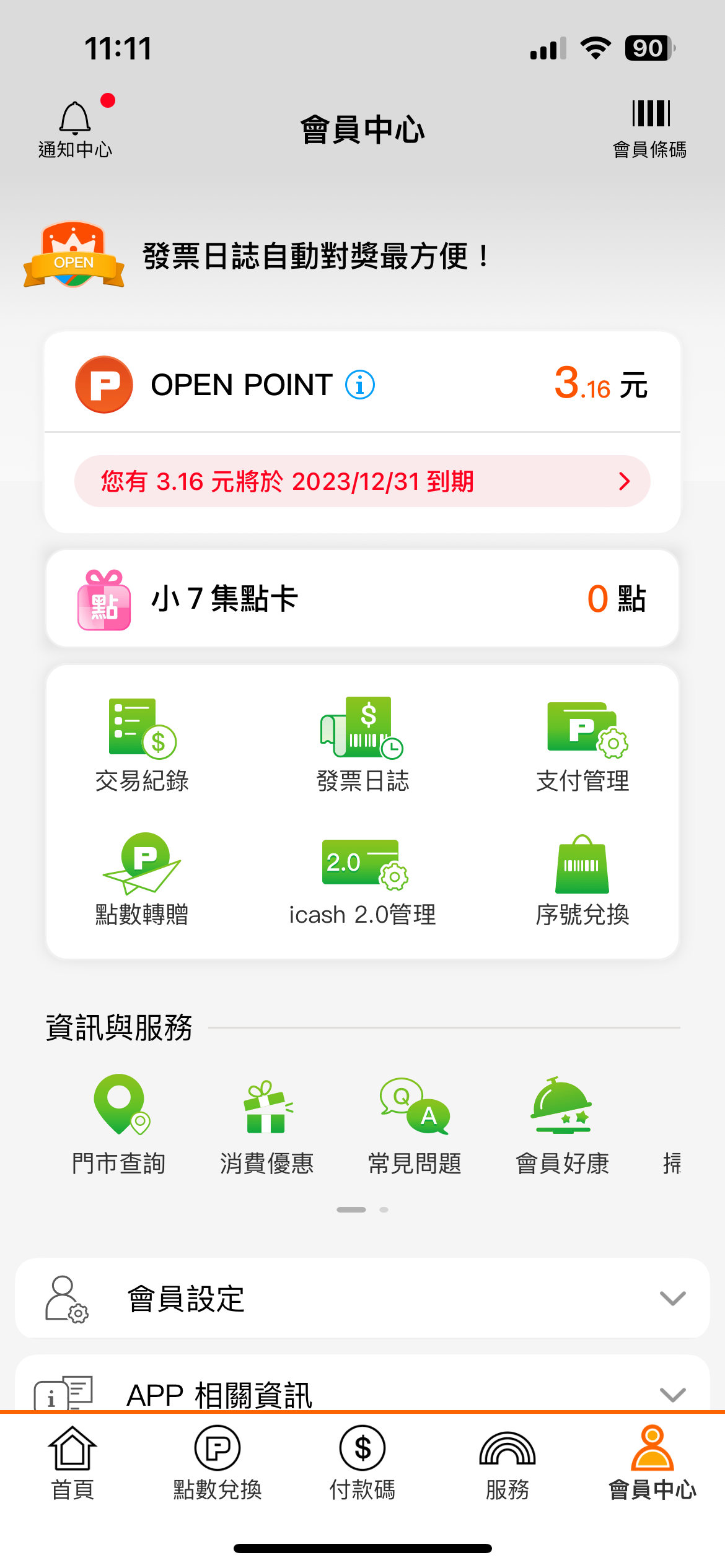
Task: Open the 通知中心 notifications bell
Action: point(75,129)
